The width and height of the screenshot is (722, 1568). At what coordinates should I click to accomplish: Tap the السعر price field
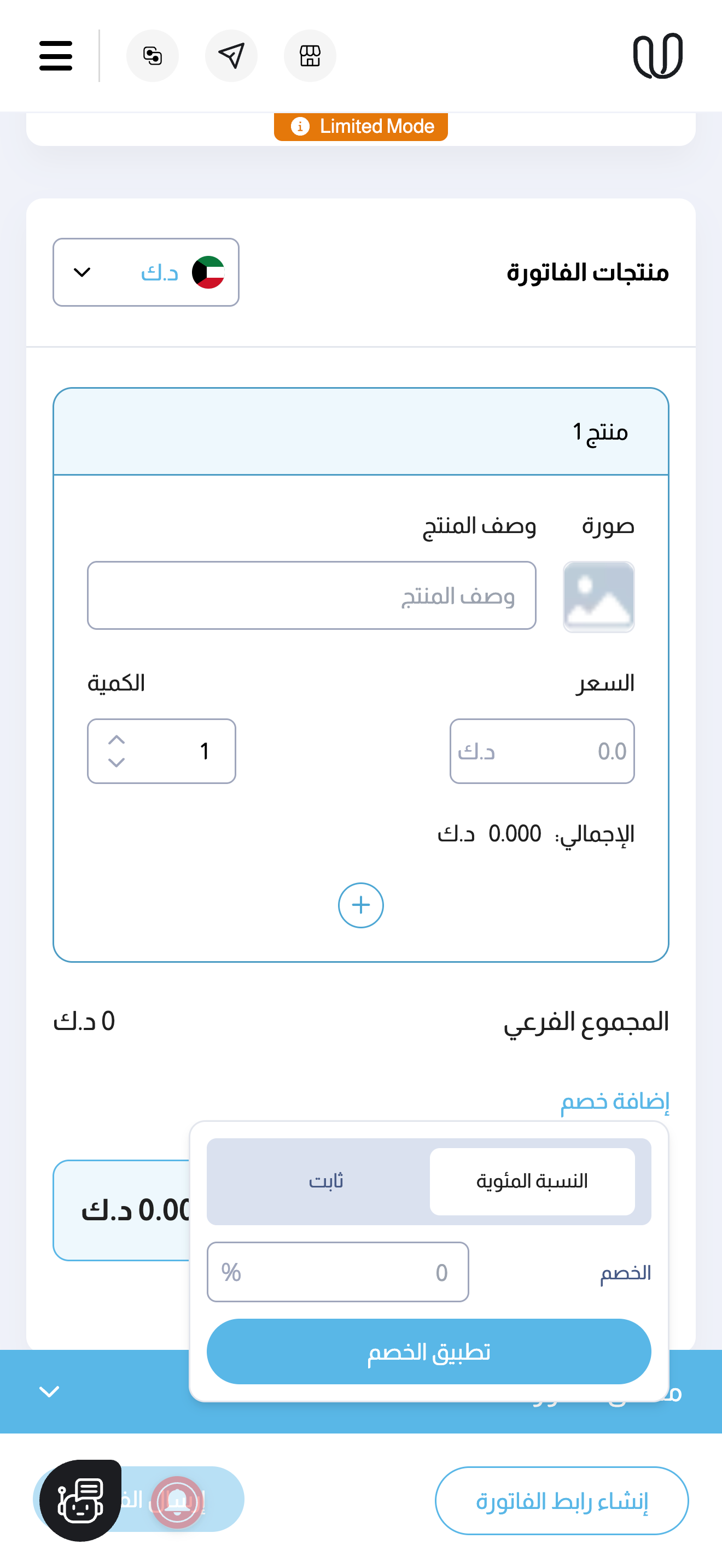coord(542,751)
